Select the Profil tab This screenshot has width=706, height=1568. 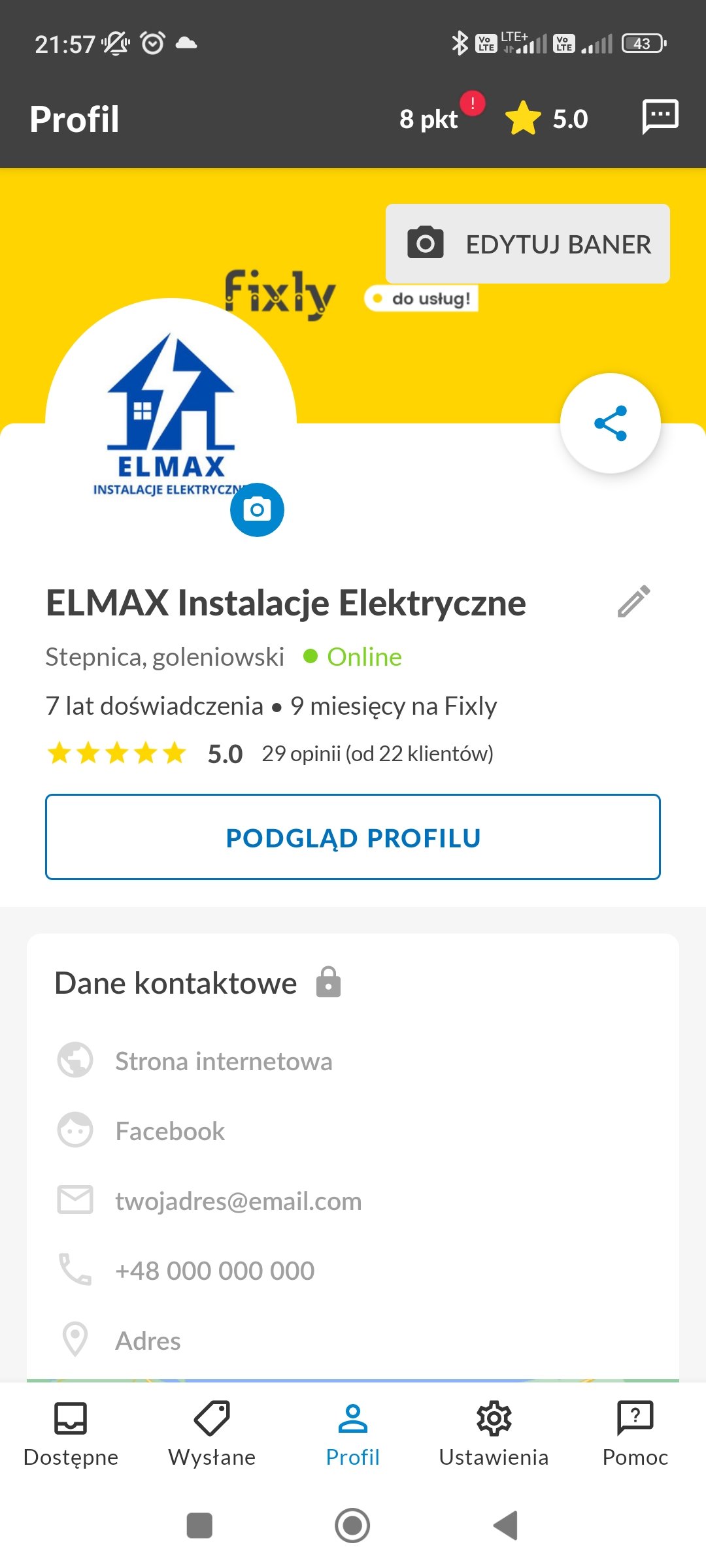(353, 1434)
